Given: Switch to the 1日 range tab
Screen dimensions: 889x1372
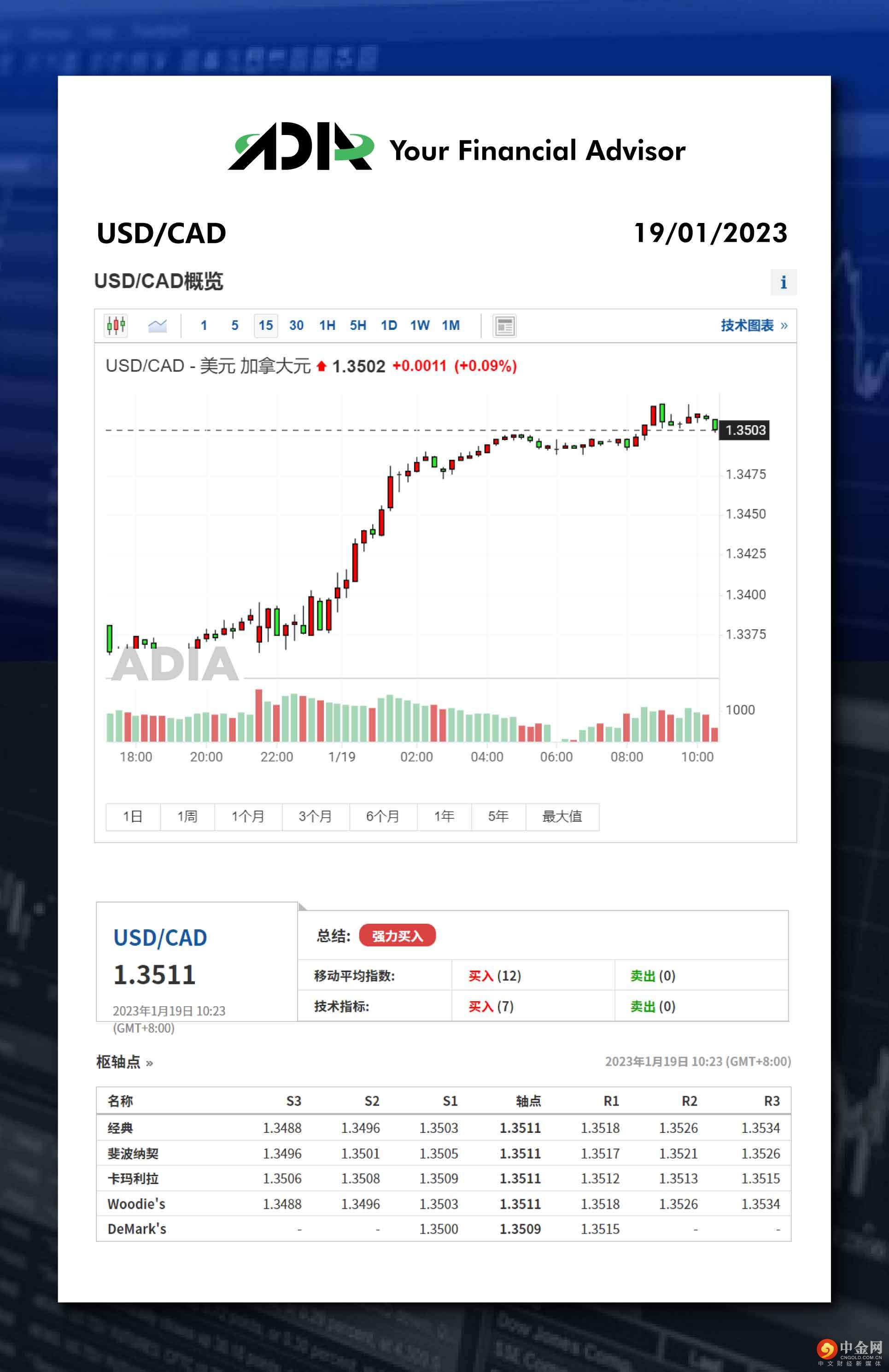Looking at the screenshot, I should coord(133,817).
